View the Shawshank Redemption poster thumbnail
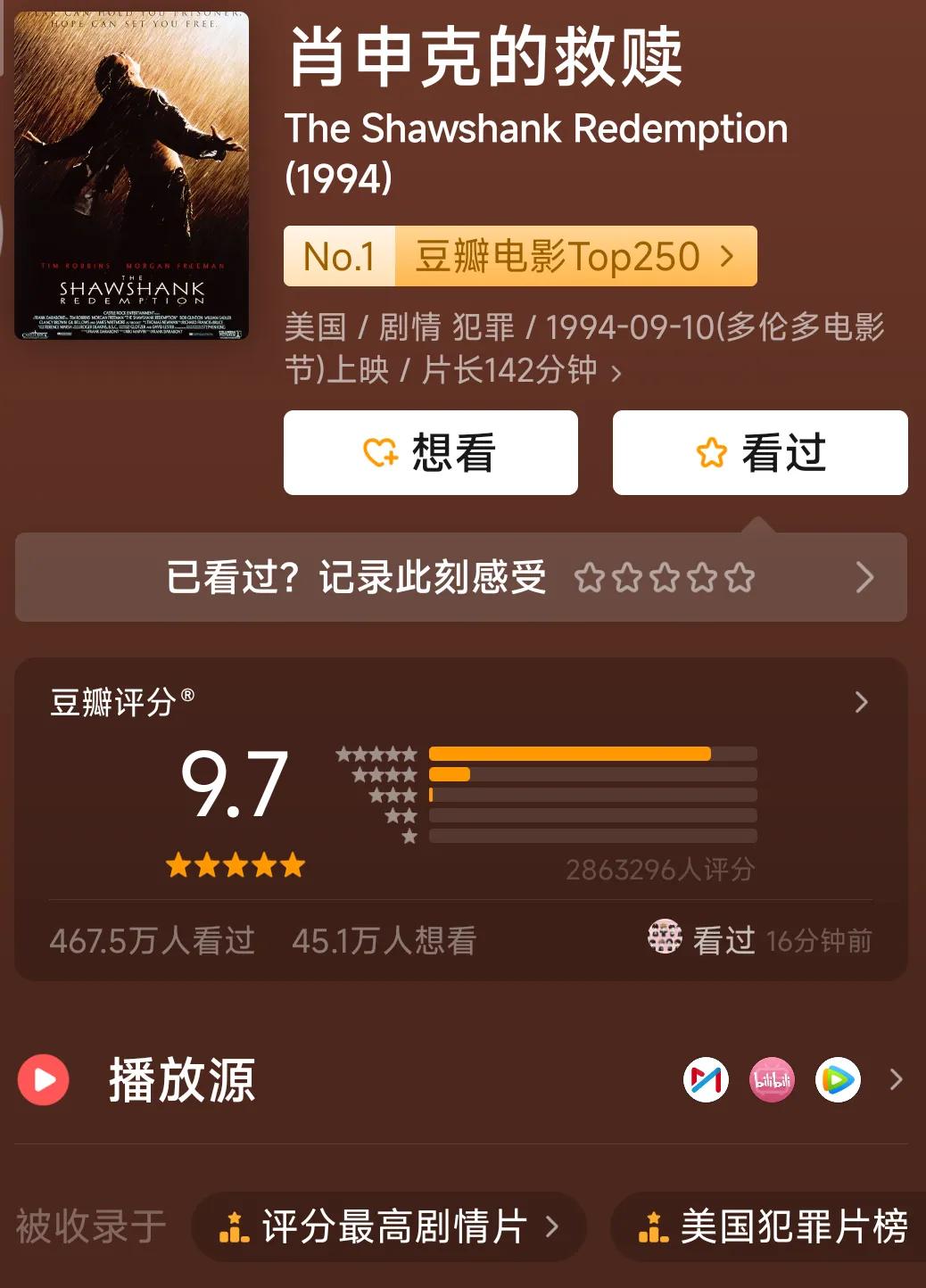The image size is (926, 1288). (x=132, y=175)
